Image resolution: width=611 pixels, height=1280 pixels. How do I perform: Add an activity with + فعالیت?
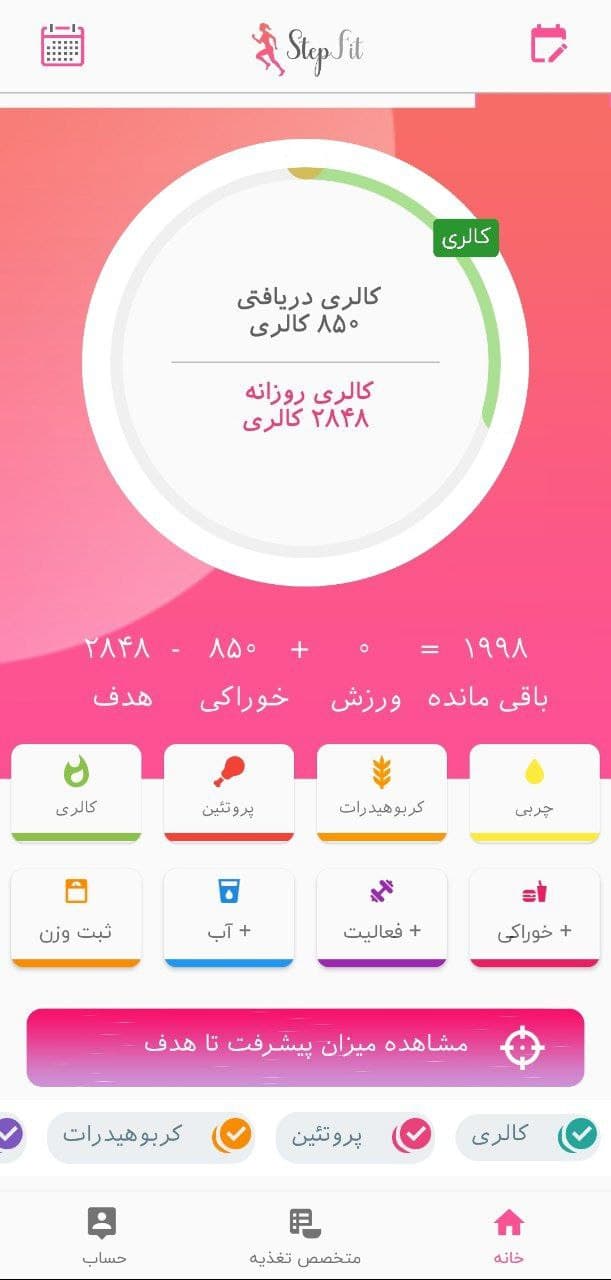click(382, 918)
